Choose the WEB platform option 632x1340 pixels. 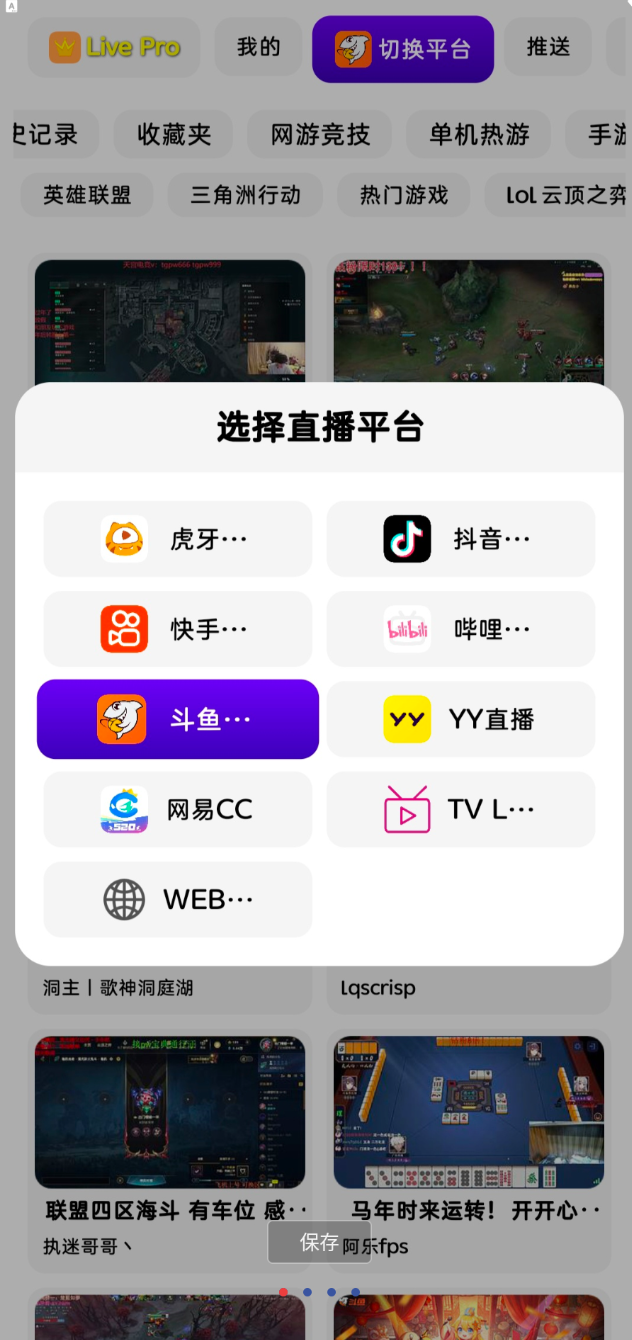pyautogui.click(x=178, y=899)
